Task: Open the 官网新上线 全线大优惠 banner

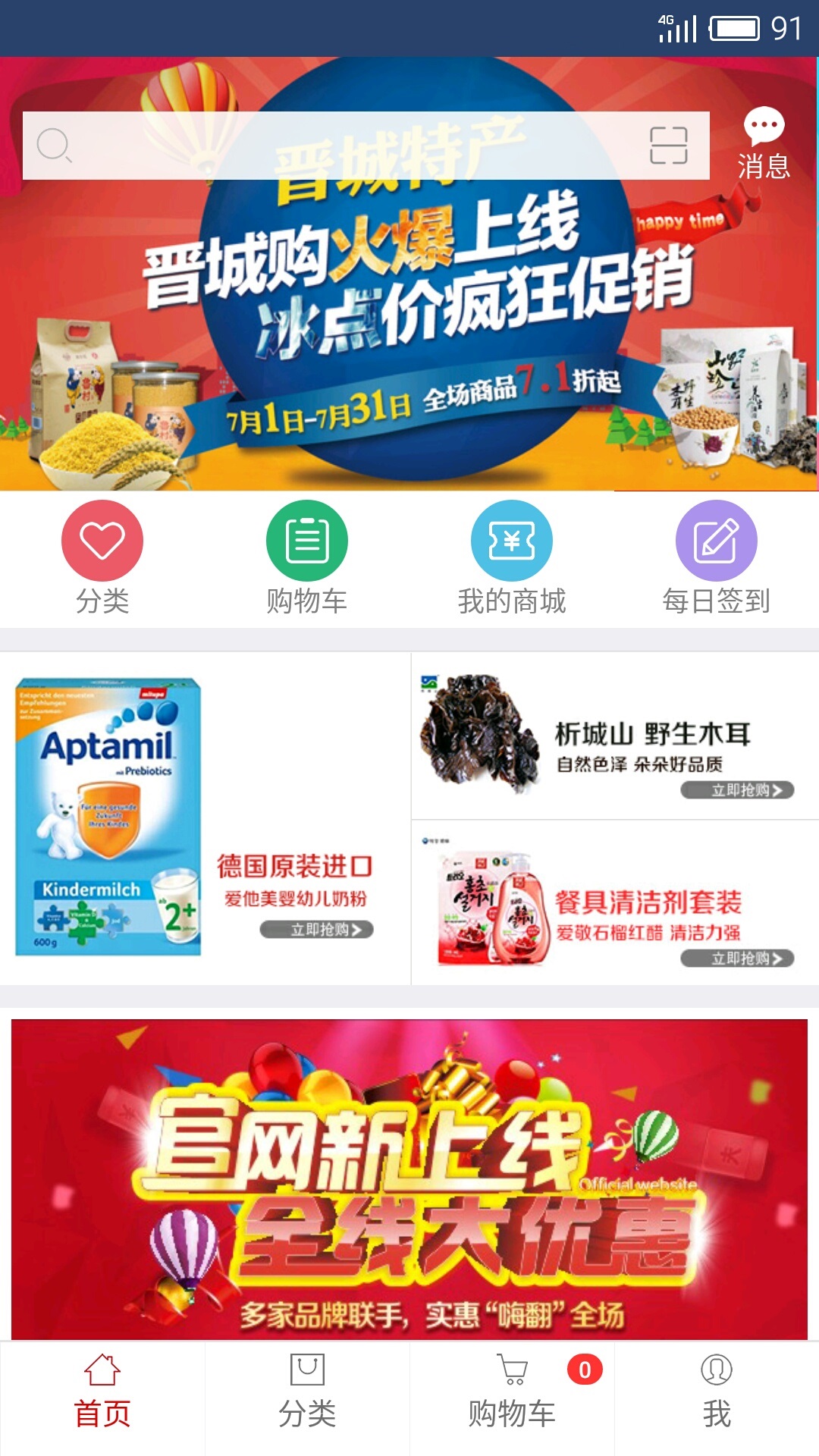Action: point(409,1179)
